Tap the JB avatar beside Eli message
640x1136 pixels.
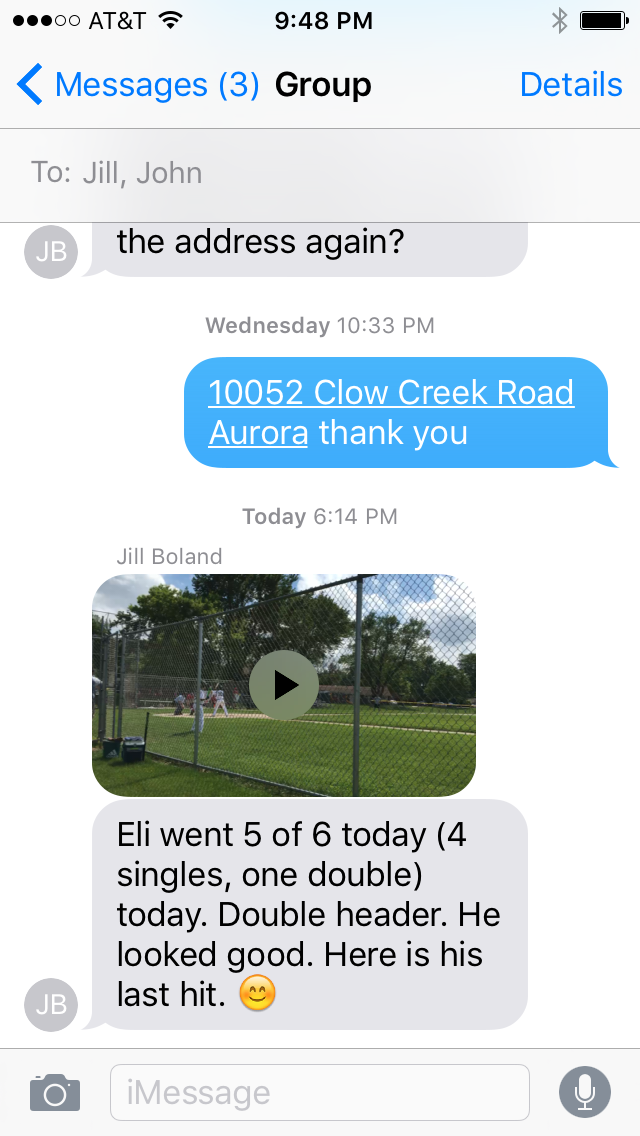click(51, 1005)
